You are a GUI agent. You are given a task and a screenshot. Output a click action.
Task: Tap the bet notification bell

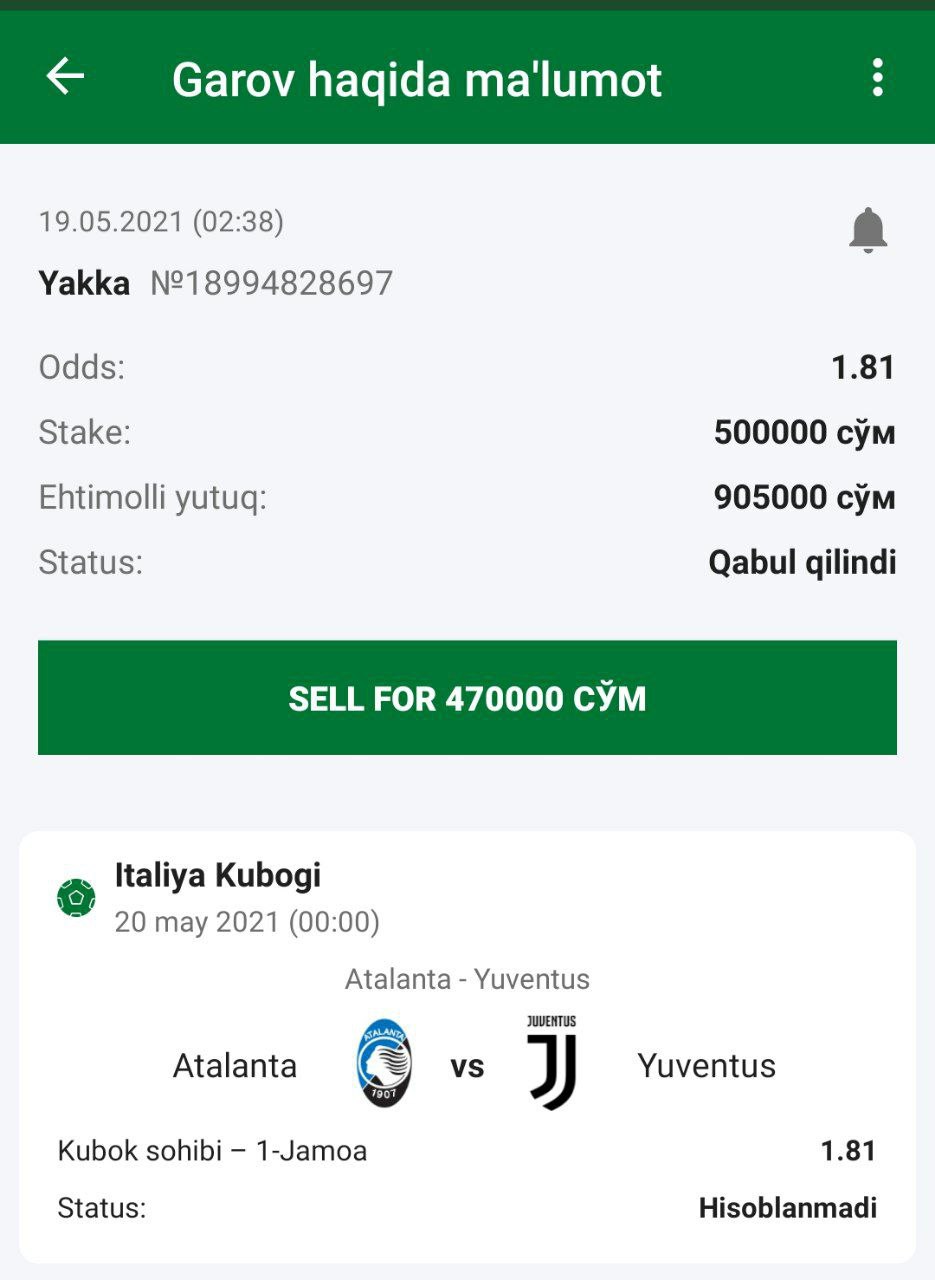click(868, 230)
